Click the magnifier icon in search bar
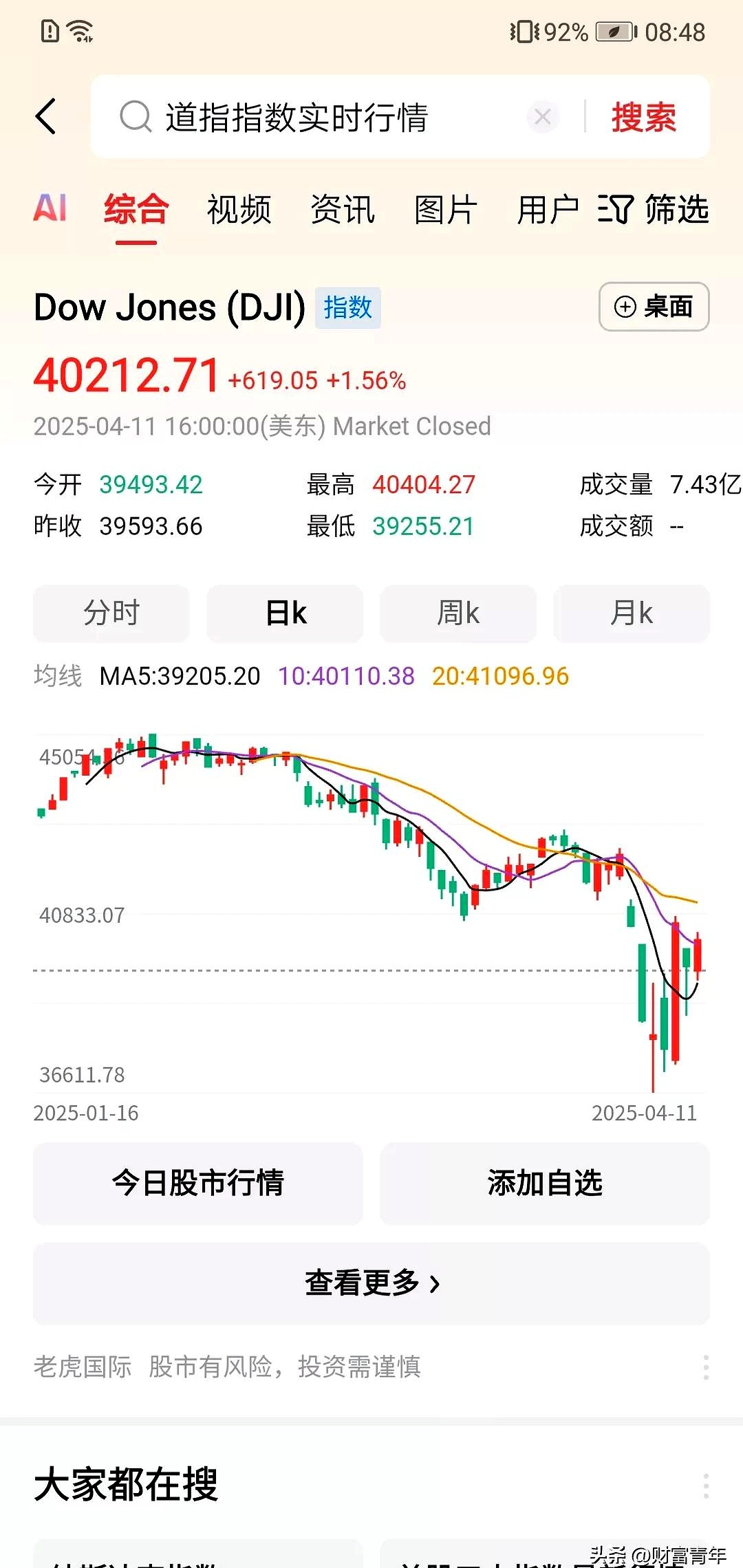The height and width of the screenshot is (1568, 743). point(136,117)
